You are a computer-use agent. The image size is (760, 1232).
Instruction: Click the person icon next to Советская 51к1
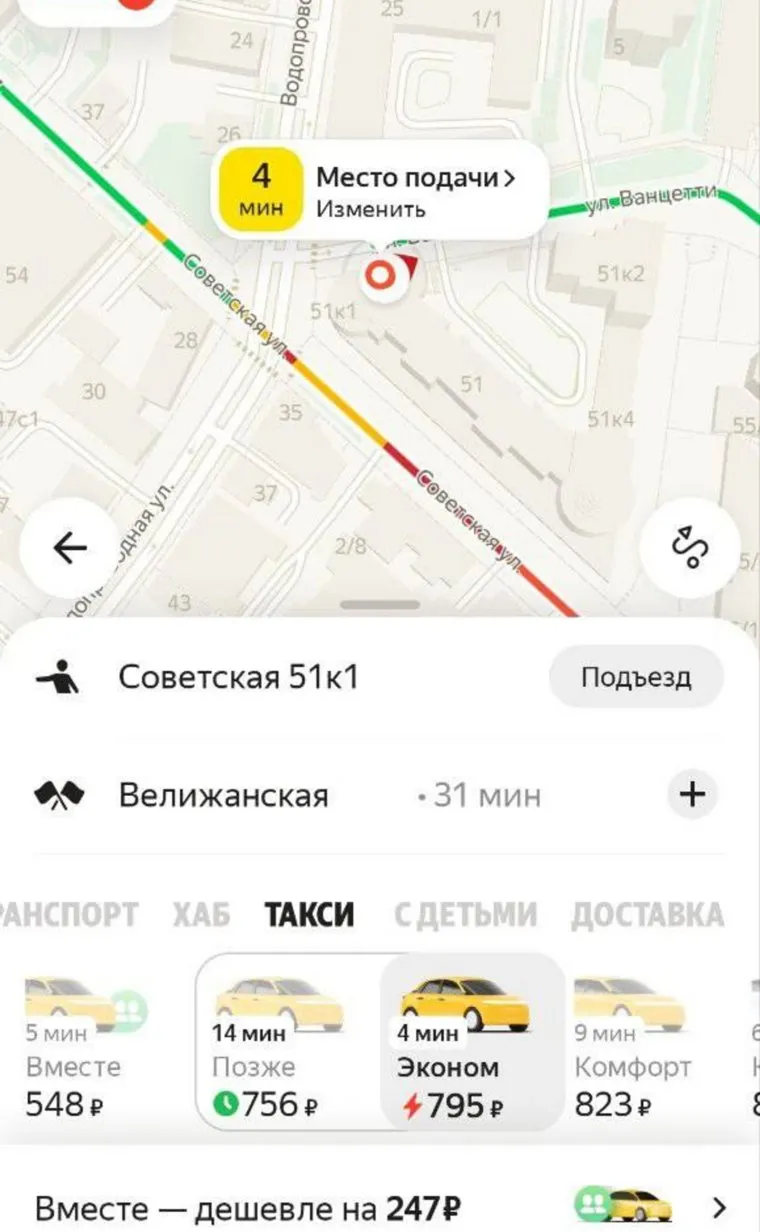63,676
